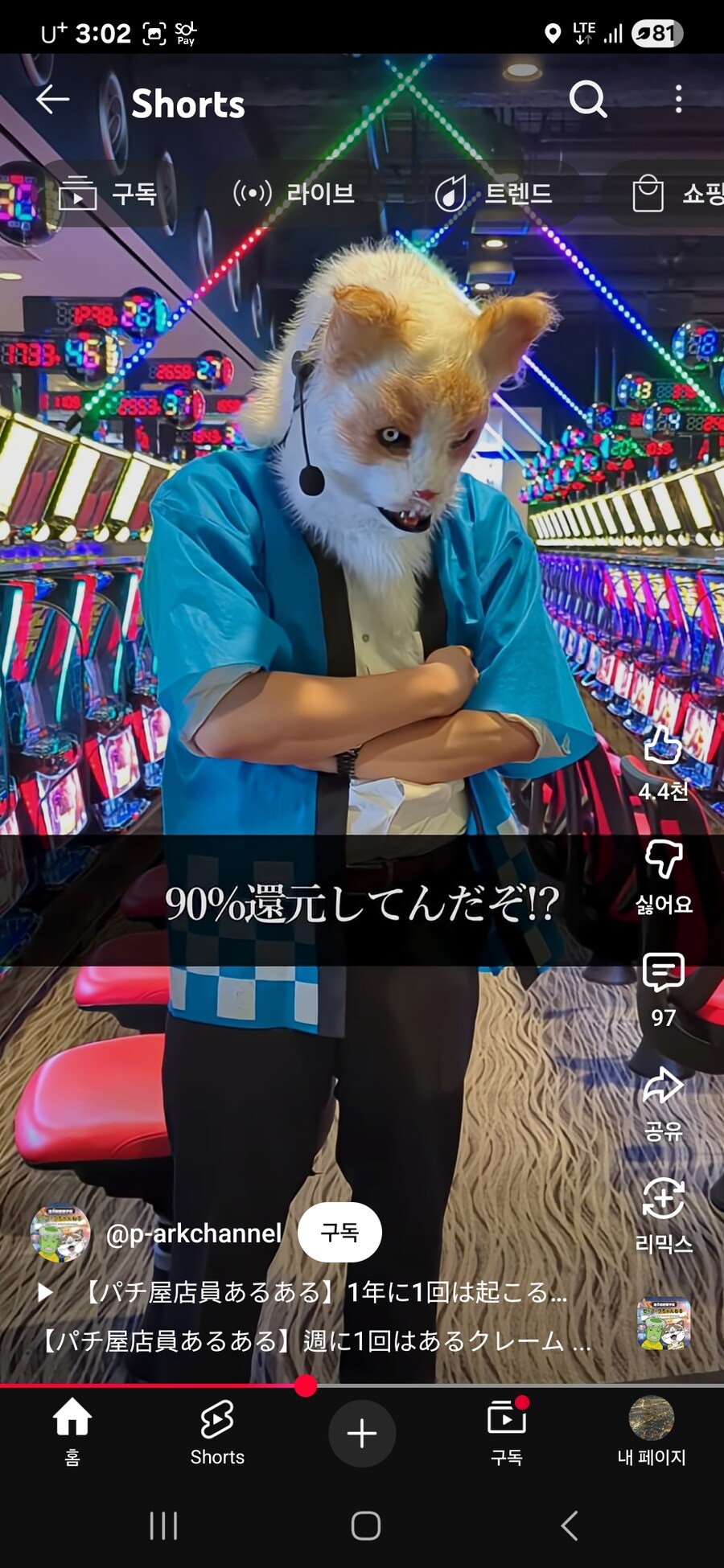Open the three-dot overflow menu
This screenshot has height=1568, width=724.
[678, 100]
